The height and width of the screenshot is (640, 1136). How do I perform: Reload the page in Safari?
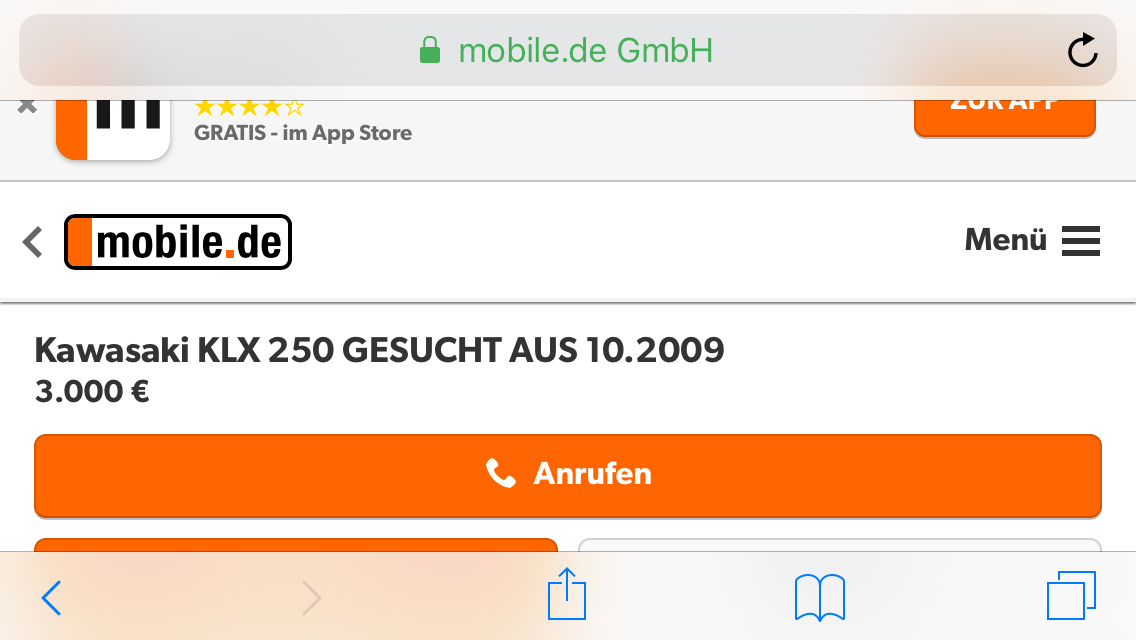(x=1082, y=51)
